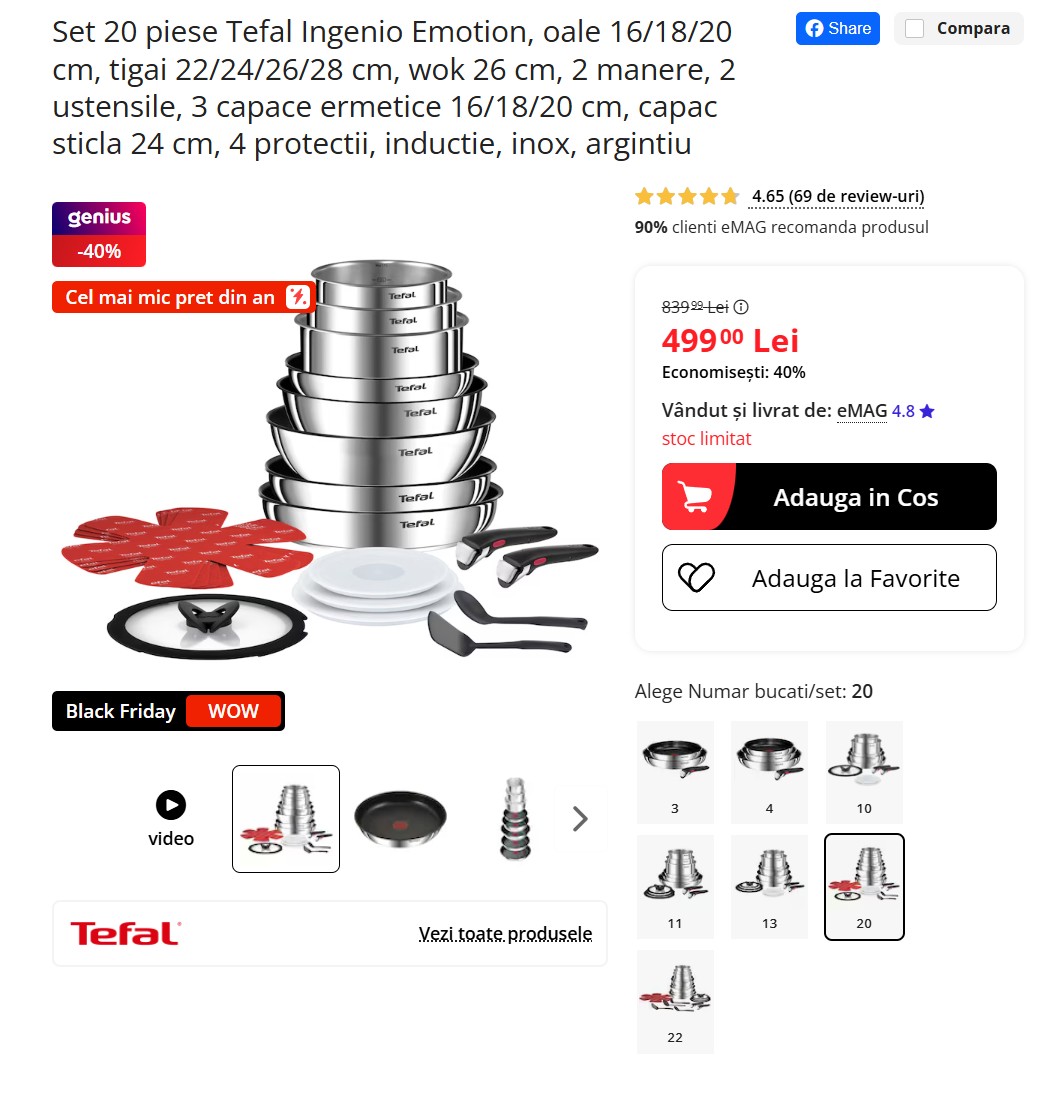Pick the 22-piece set variant
This screenshot has height=1098, width=1045.
pyautogui.click(x=675, y=1001)
